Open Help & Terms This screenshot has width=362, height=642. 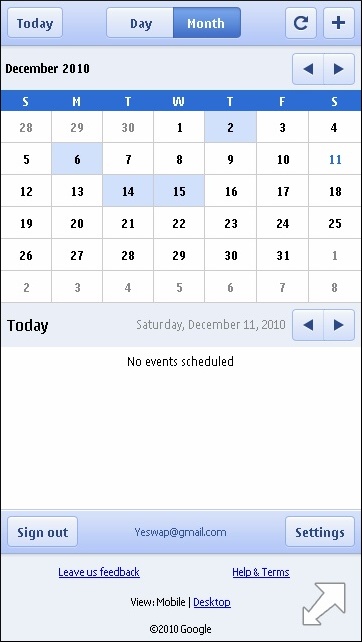tap(261, 572)
